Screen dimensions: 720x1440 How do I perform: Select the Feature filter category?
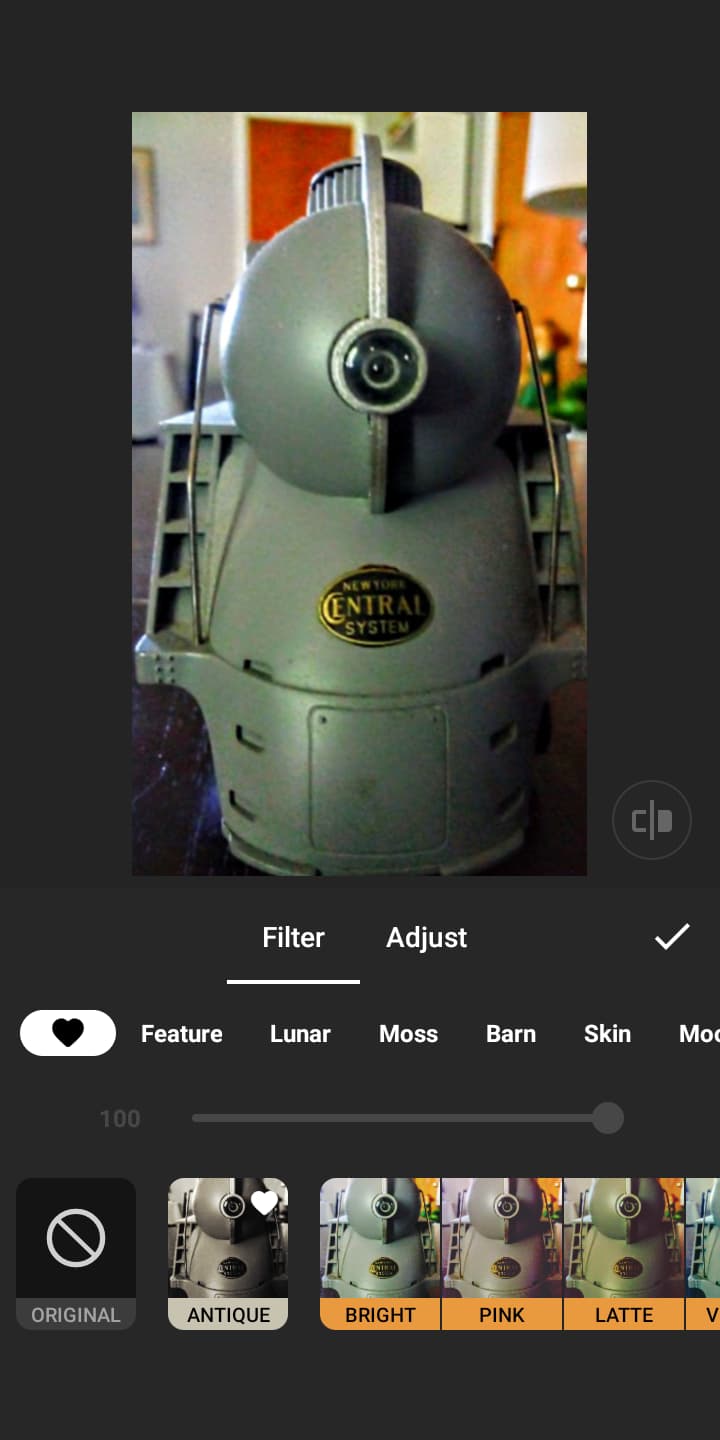pyautogui.click(x=182, y=1034)
